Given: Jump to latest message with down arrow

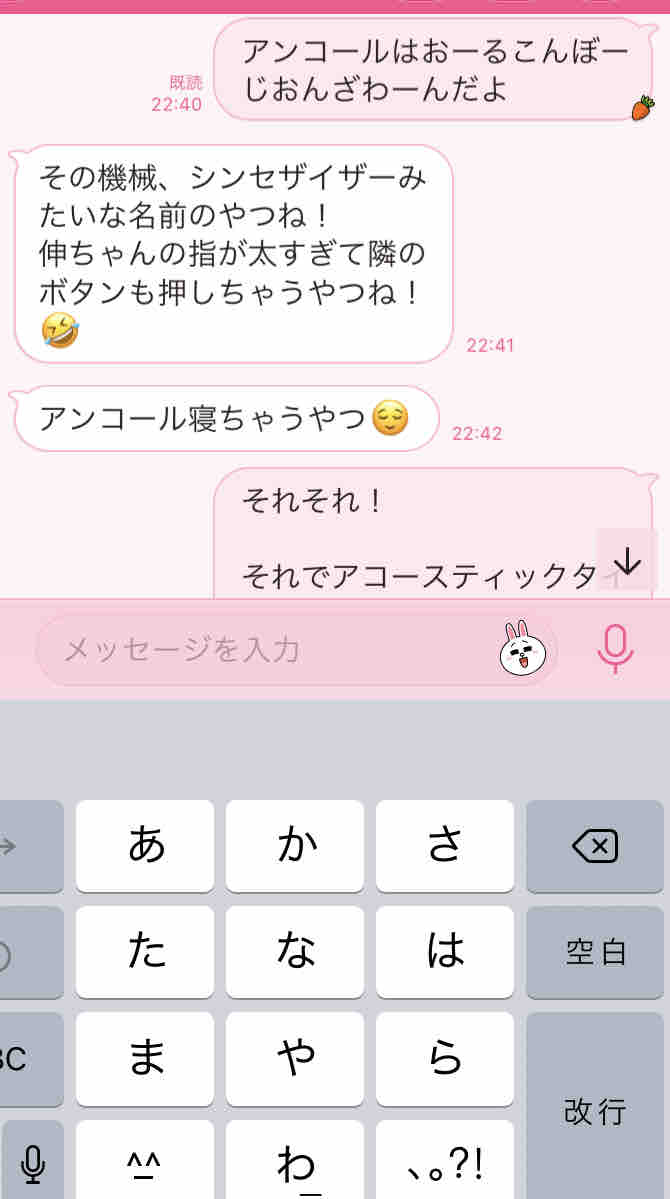Looking at the screenshot, I should [x=627, y=561].
